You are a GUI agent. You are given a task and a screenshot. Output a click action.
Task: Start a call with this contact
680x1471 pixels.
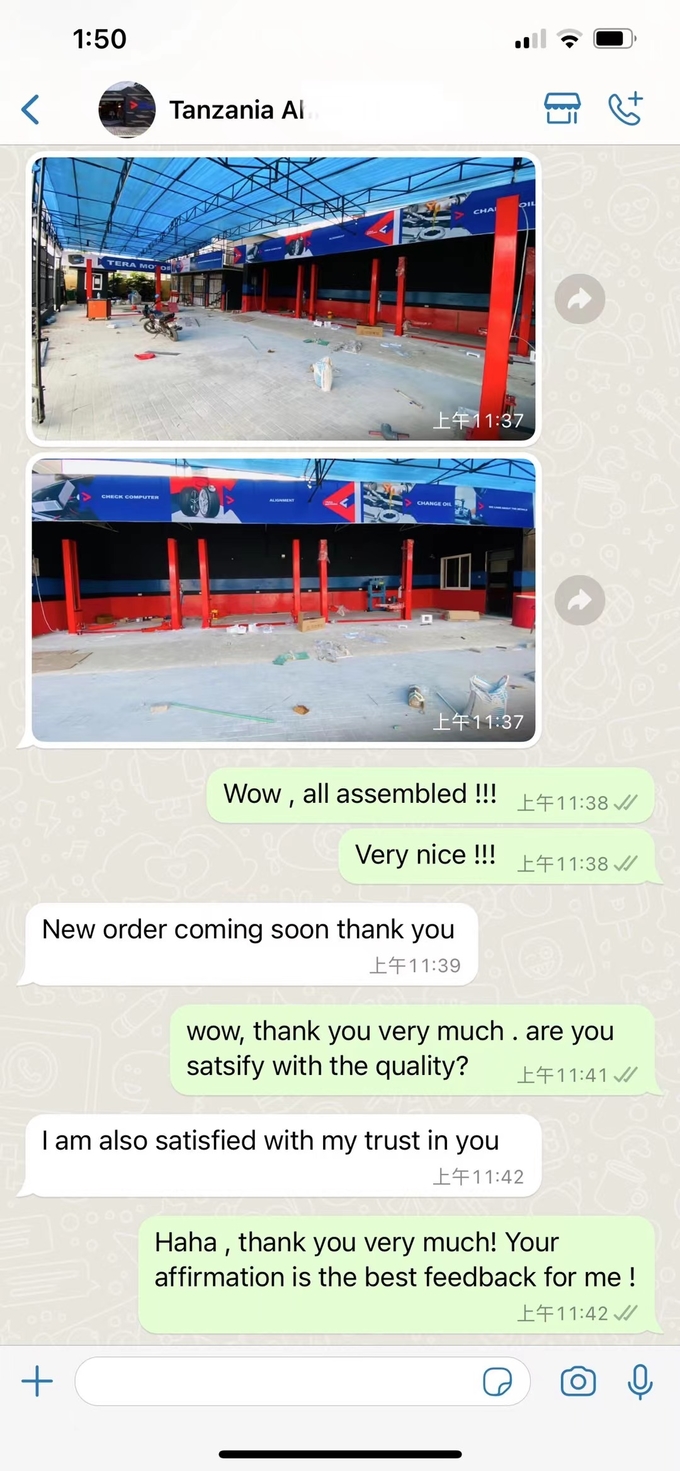626,108
